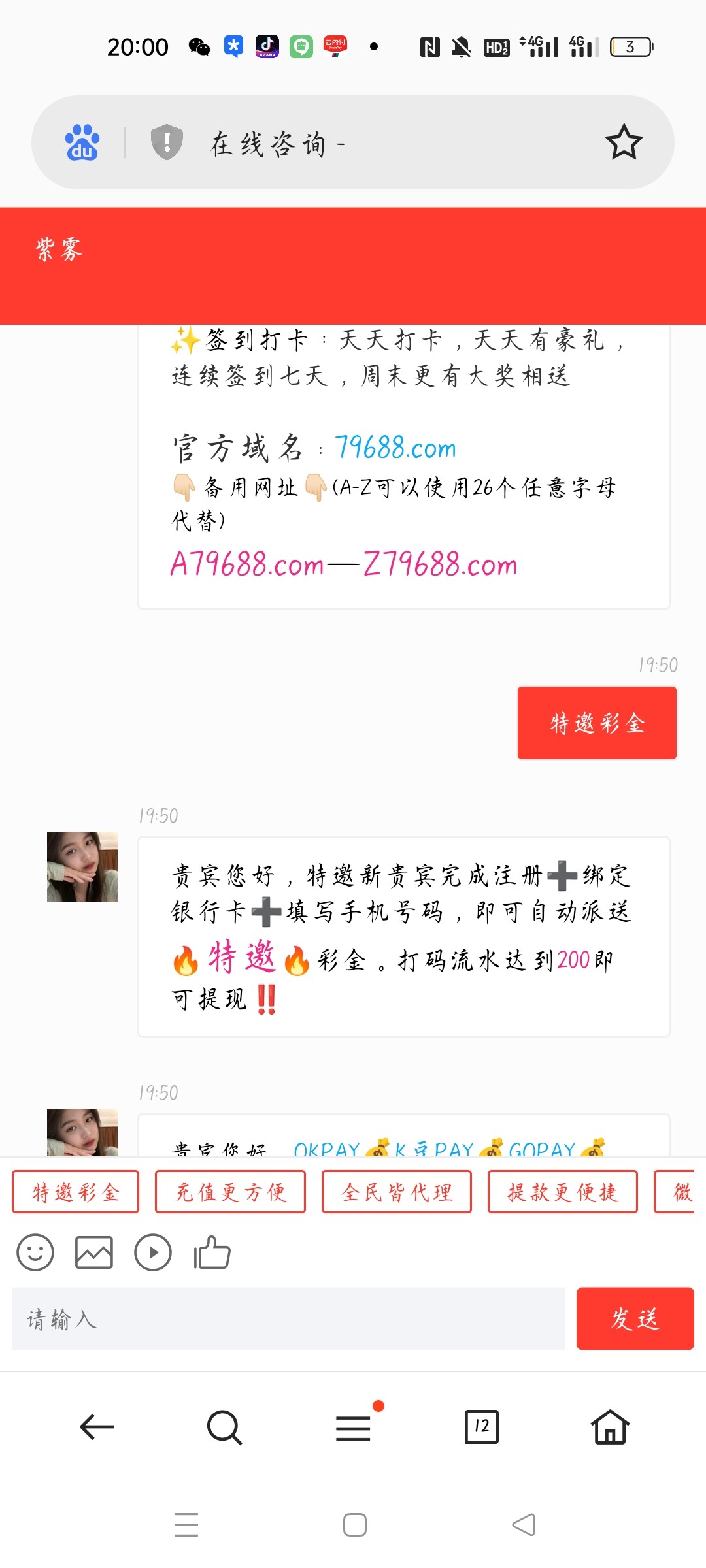Open the emoji picker
The image size is (706, 1568).
point(35,1252)
